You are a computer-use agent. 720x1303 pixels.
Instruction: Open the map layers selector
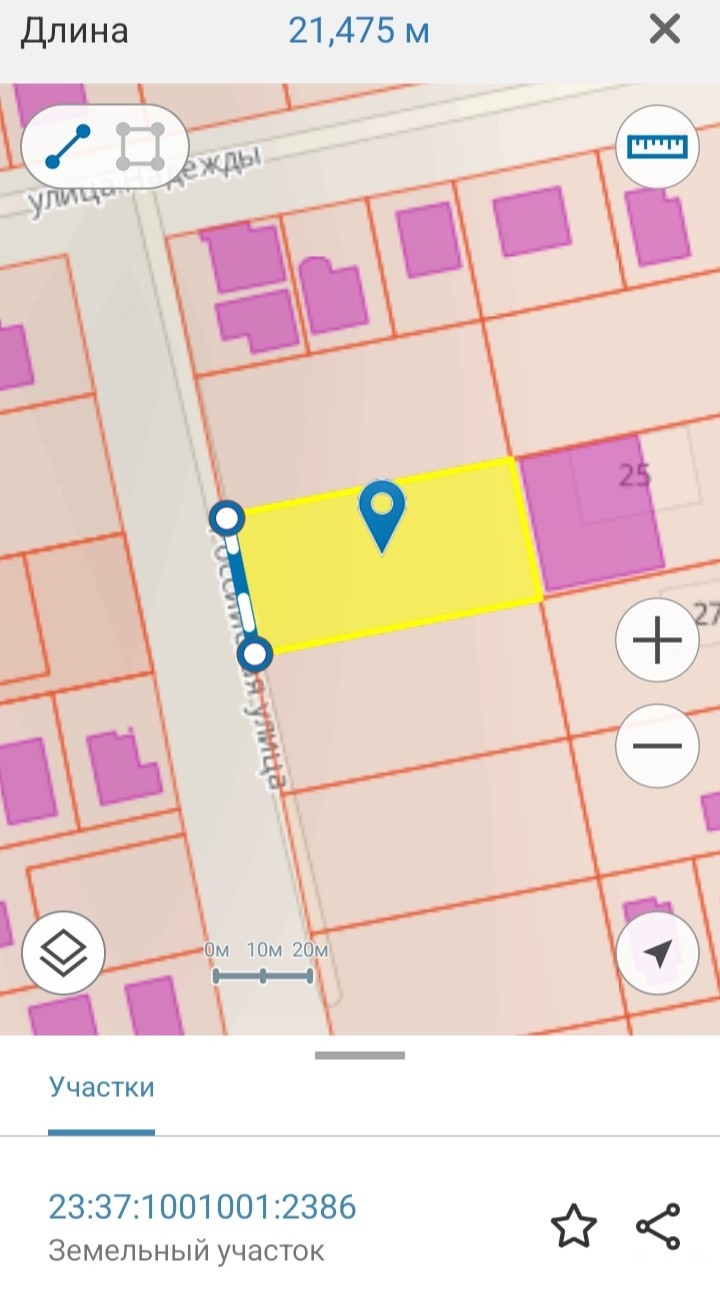coord(63,952)
